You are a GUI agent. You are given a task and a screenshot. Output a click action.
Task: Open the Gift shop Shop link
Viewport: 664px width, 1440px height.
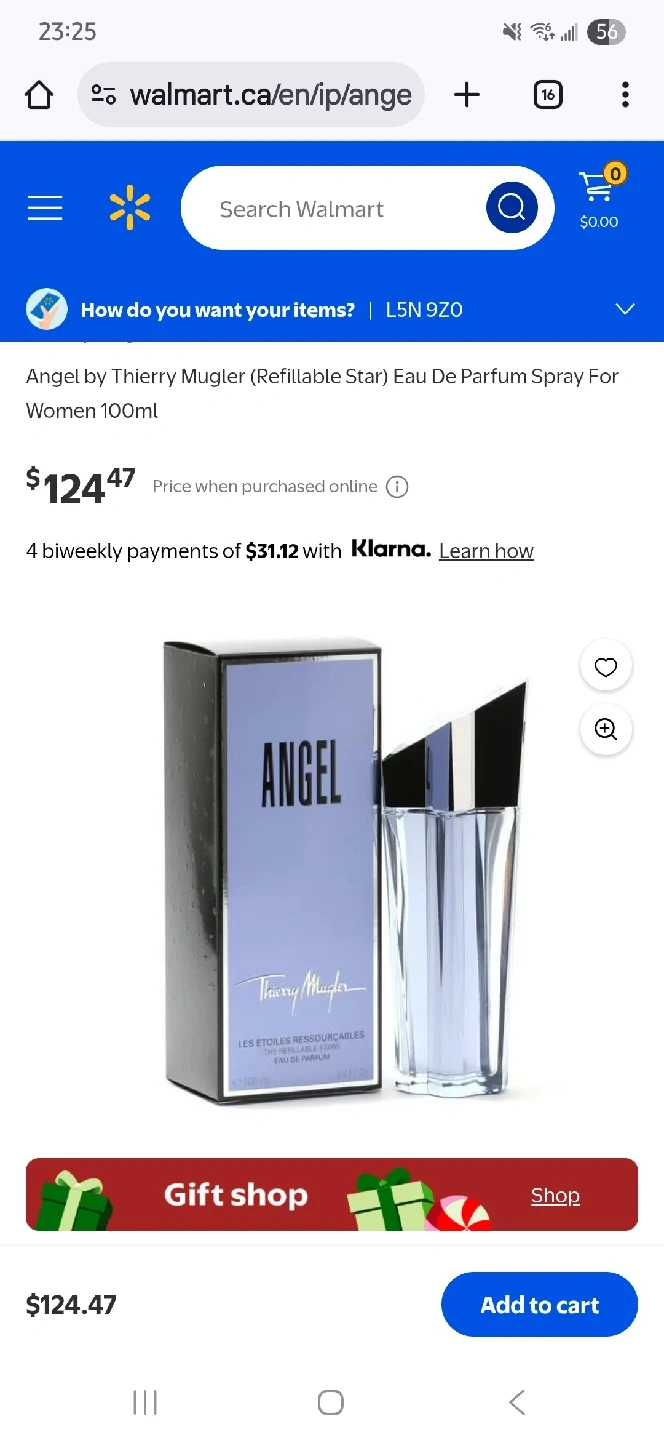click(555, 1195)
